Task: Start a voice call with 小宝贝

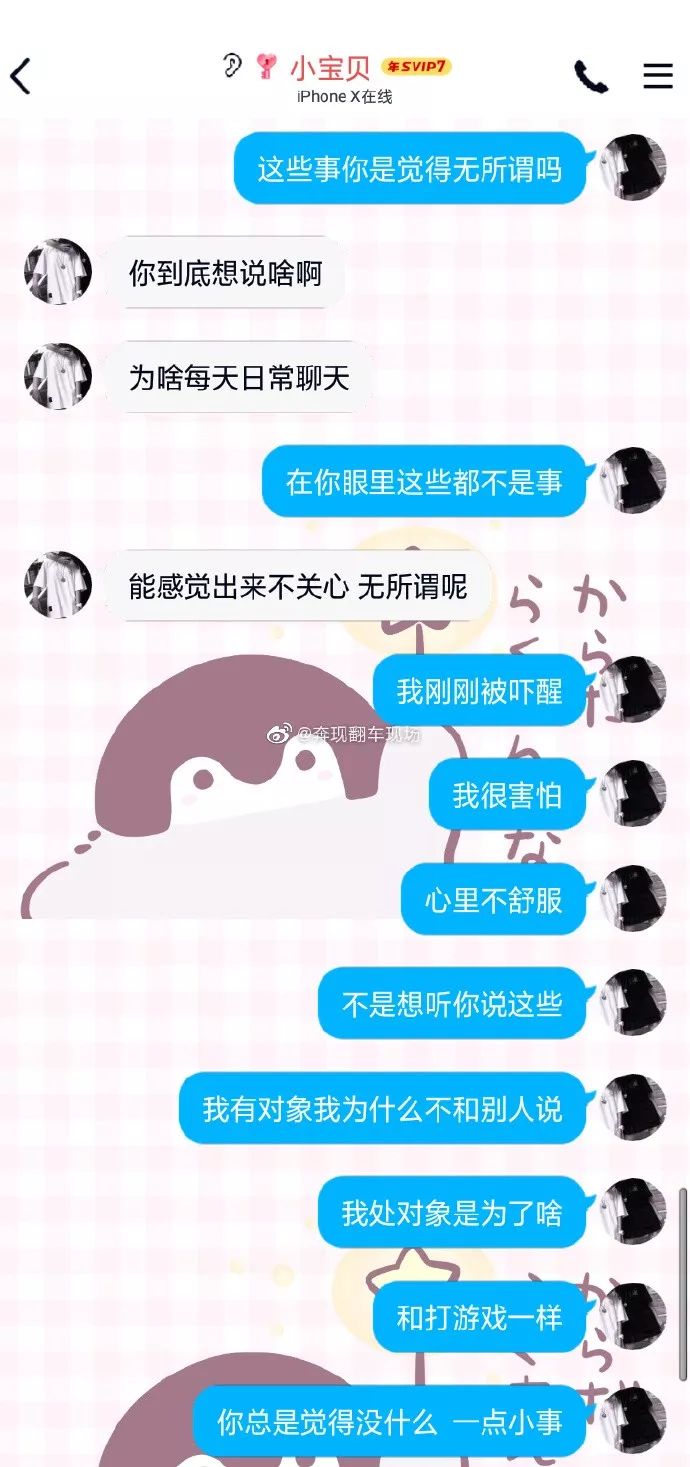Action: coord(591,76)
